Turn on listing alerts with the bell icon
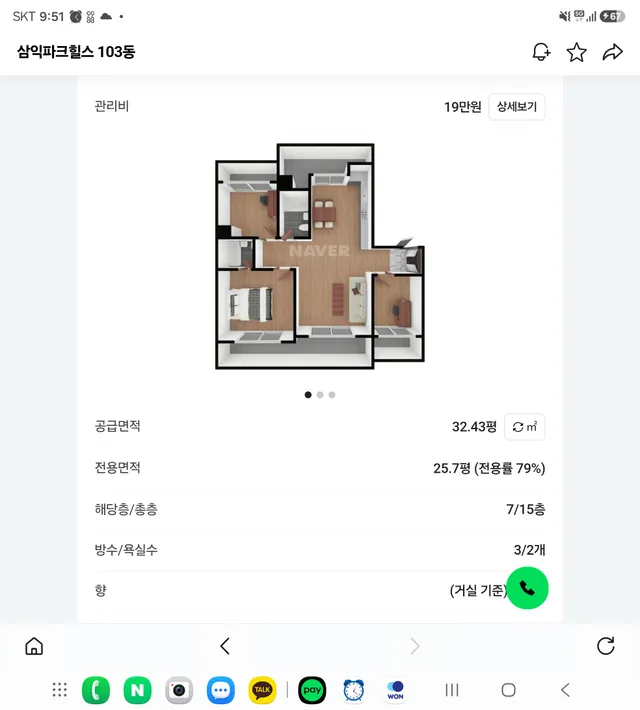Viewport: 640px width, 710px height. point(541,52)
